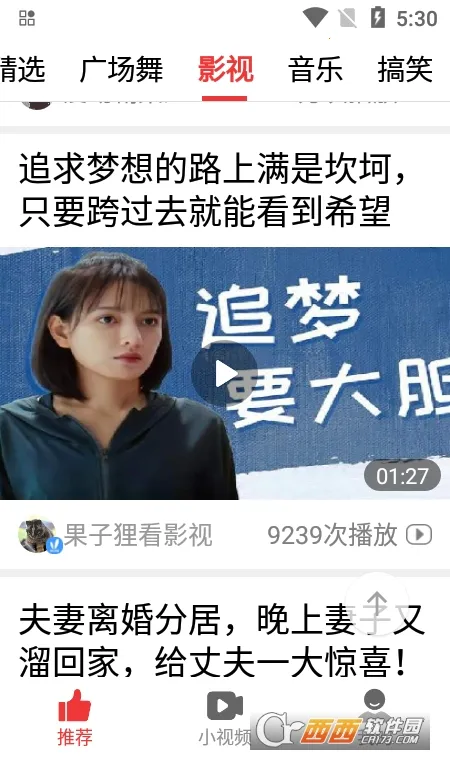Switch to the 广场舞 tab
450x760 pixels.
121,69
